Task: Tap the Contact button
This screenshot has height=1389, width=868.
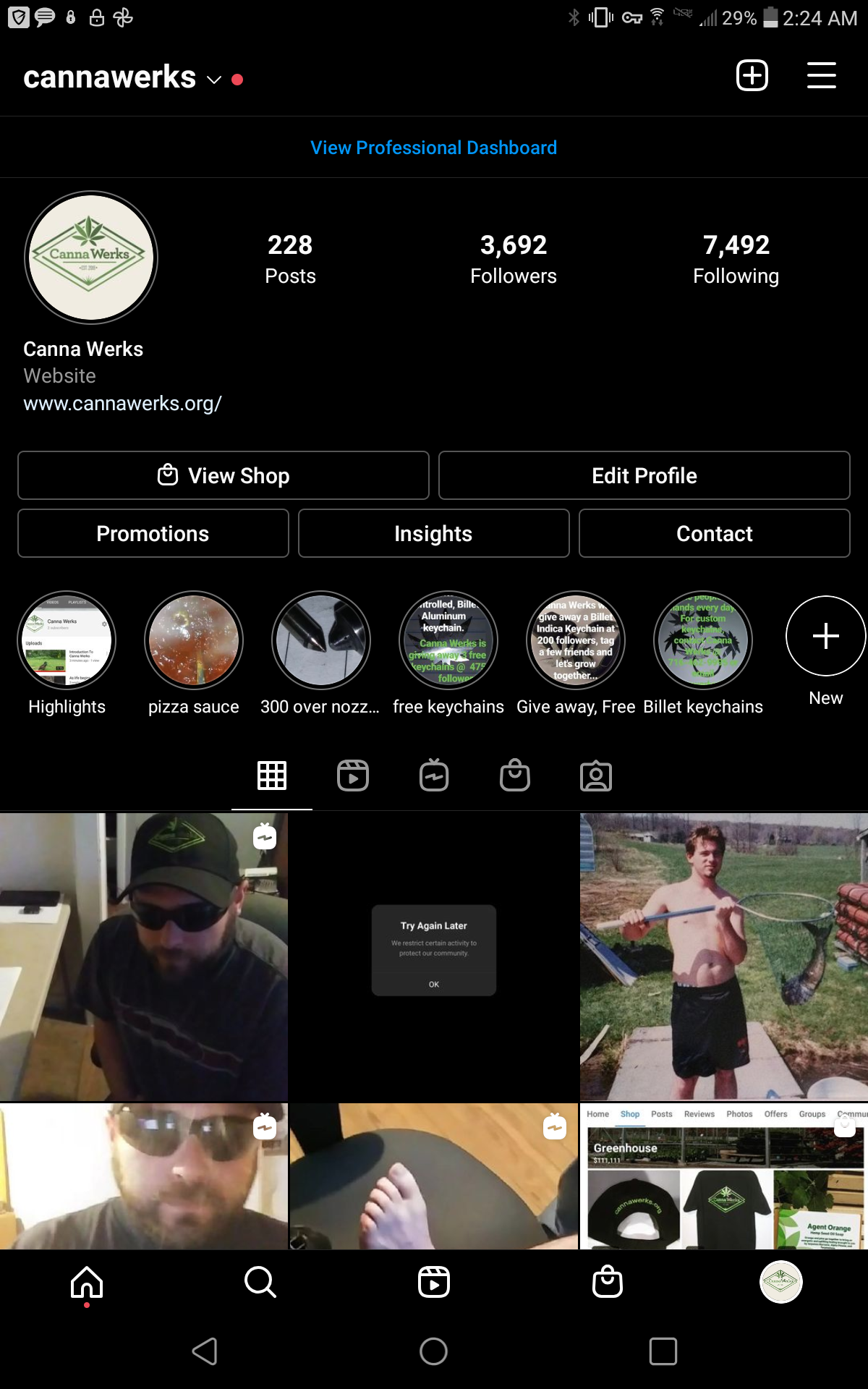Action: [715, 533]
